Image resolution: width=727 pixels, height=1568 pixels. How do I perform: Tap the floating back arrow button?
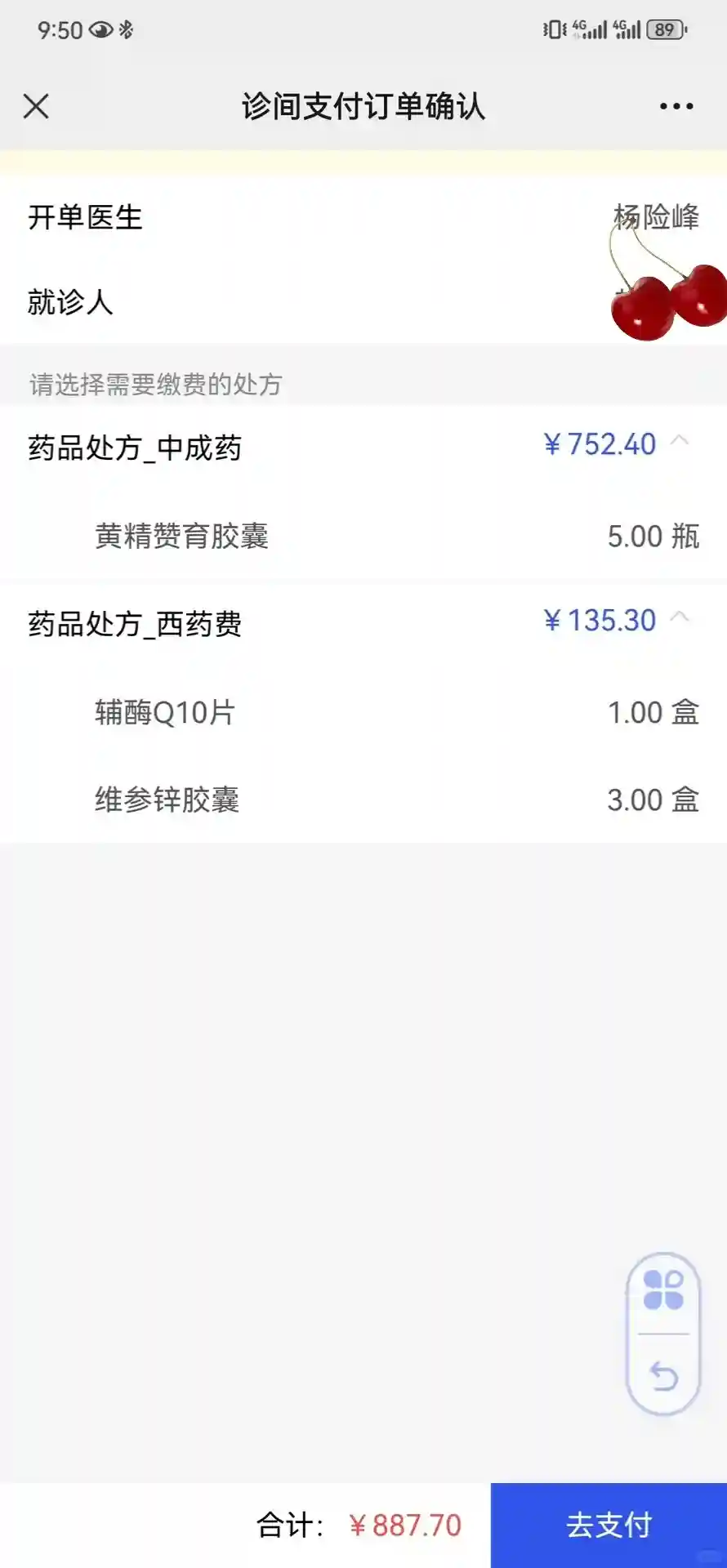pyautogui.click(x=663, y=1377)
